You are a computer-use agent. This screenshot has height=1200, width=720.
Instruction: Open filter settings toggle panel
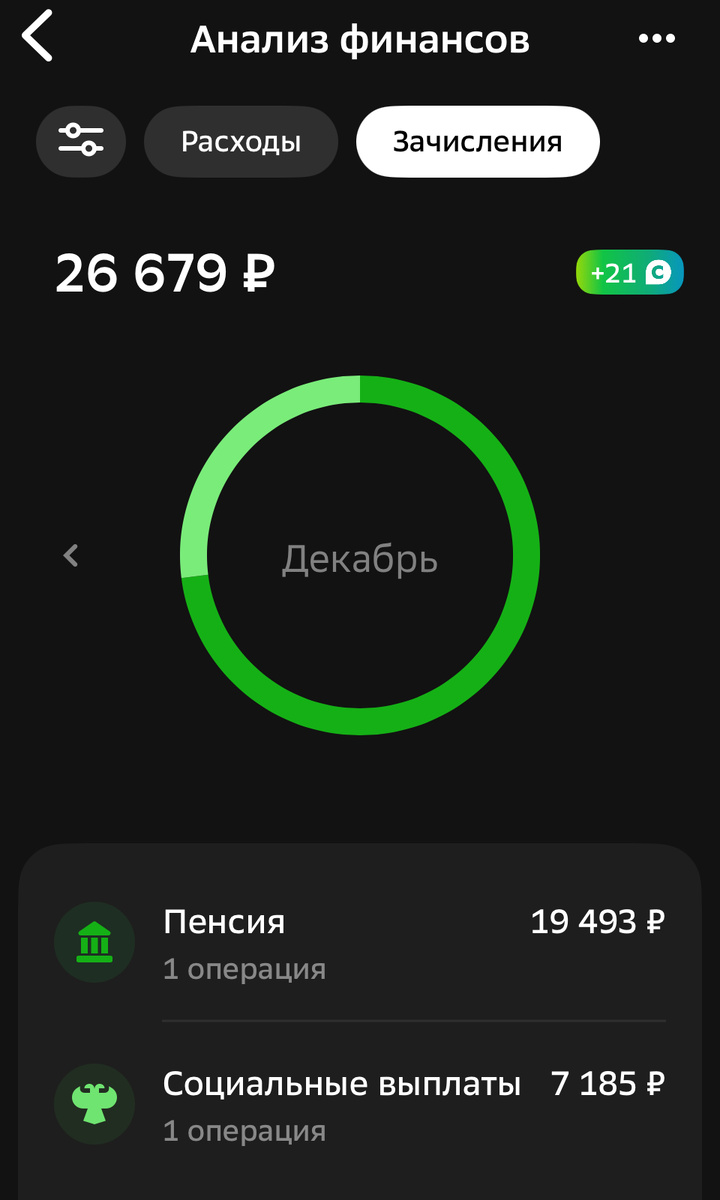click(x=80, y=141)
